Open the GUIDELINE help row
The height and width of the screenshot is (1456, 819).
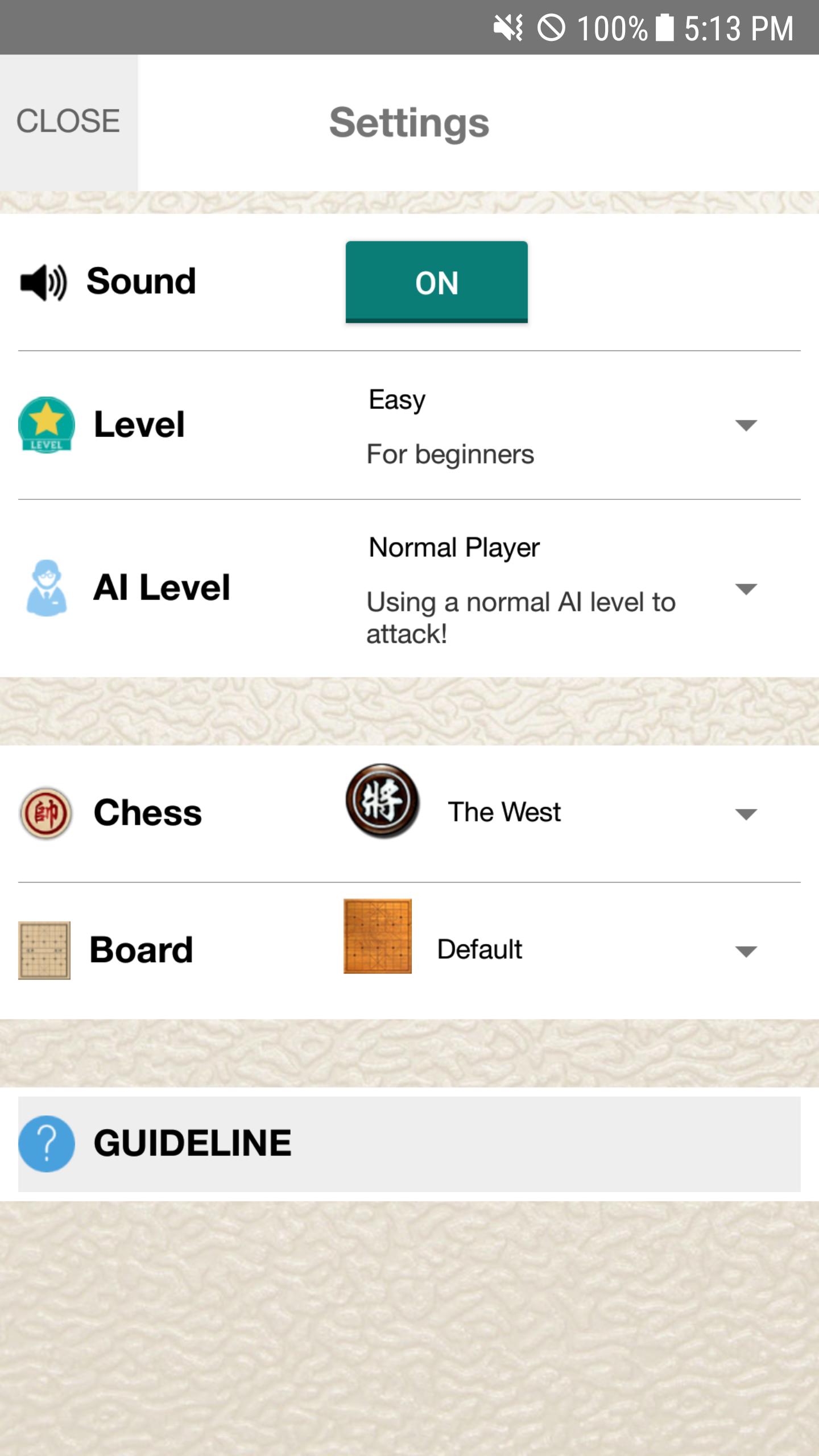coord(409,1143)
